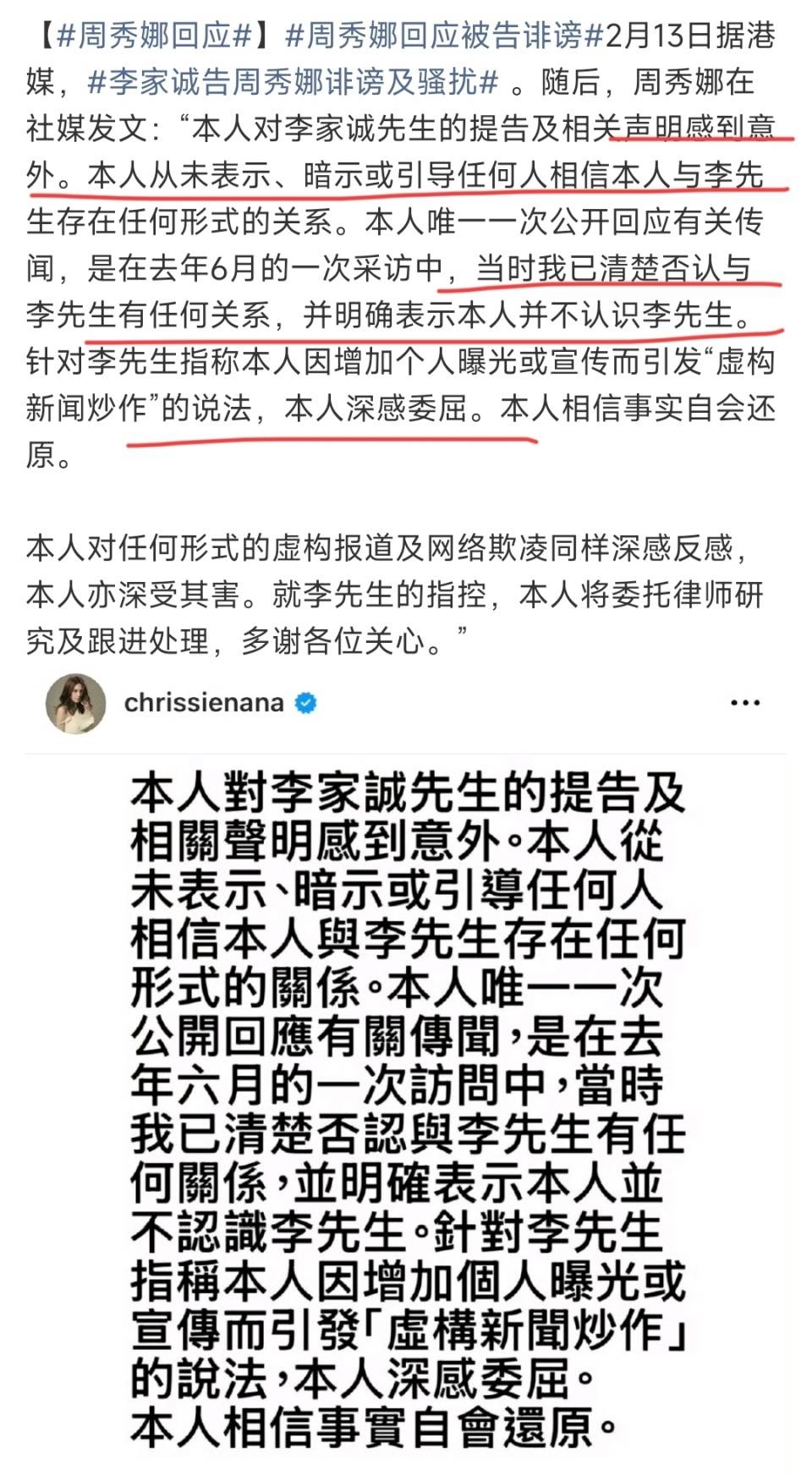Open the hashtag #李家诚告周秀娜诽谤及骚扰#
The height and width of the screenshot is (1476, 812).
(294, 83)
